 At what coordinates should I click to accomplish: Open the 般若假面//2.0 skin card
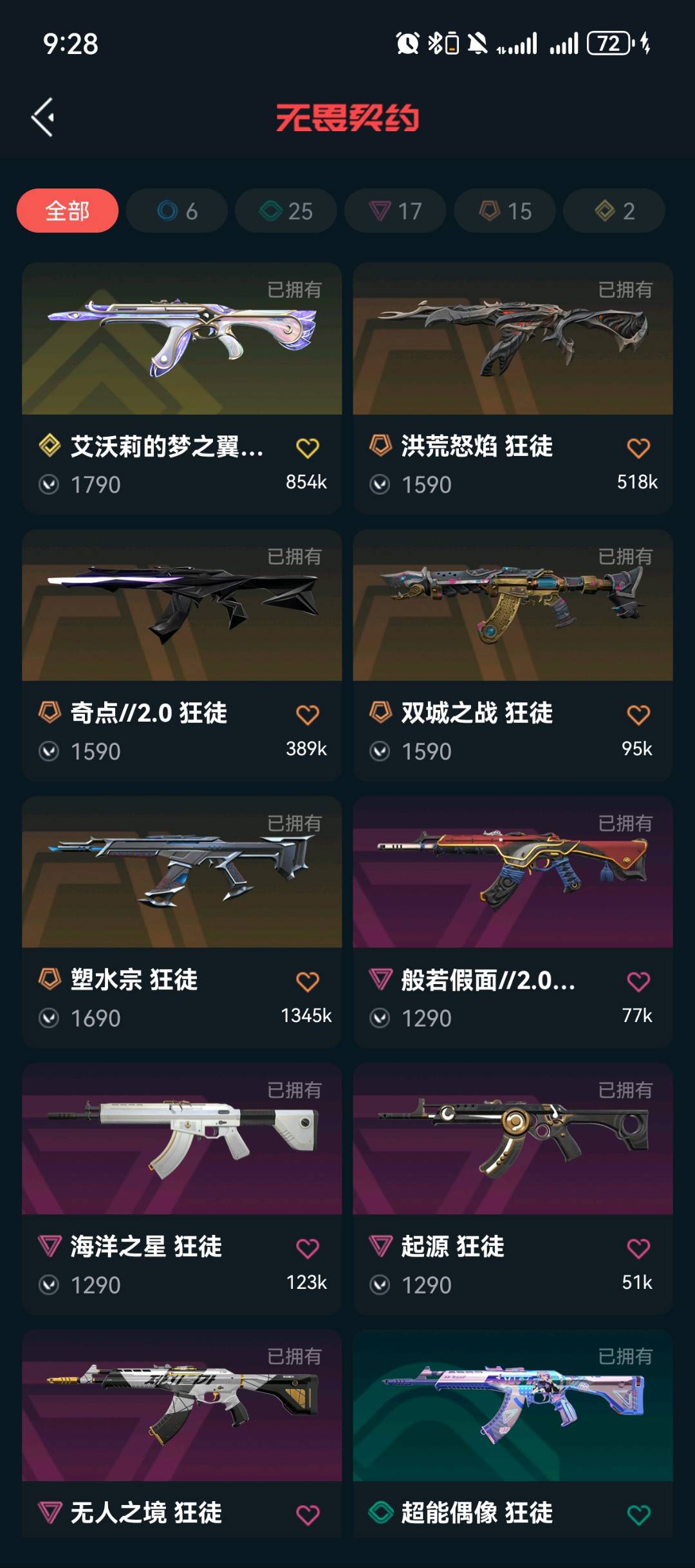pos(512,873)
